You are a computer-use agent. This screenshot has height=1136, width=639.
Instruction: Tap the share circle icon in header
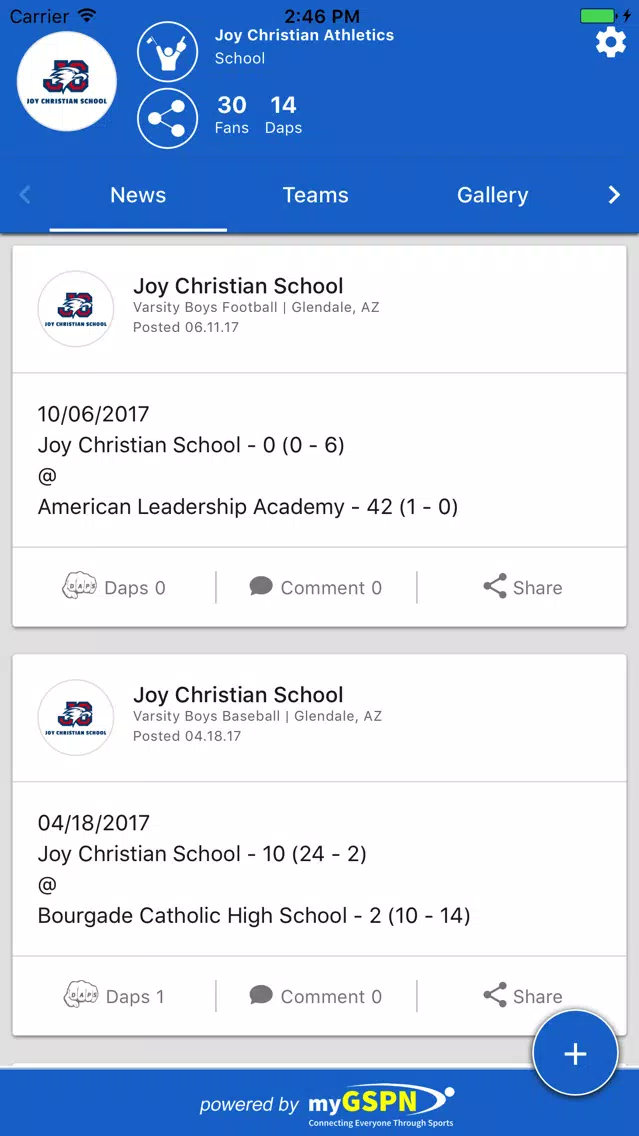tap(167, 118)
